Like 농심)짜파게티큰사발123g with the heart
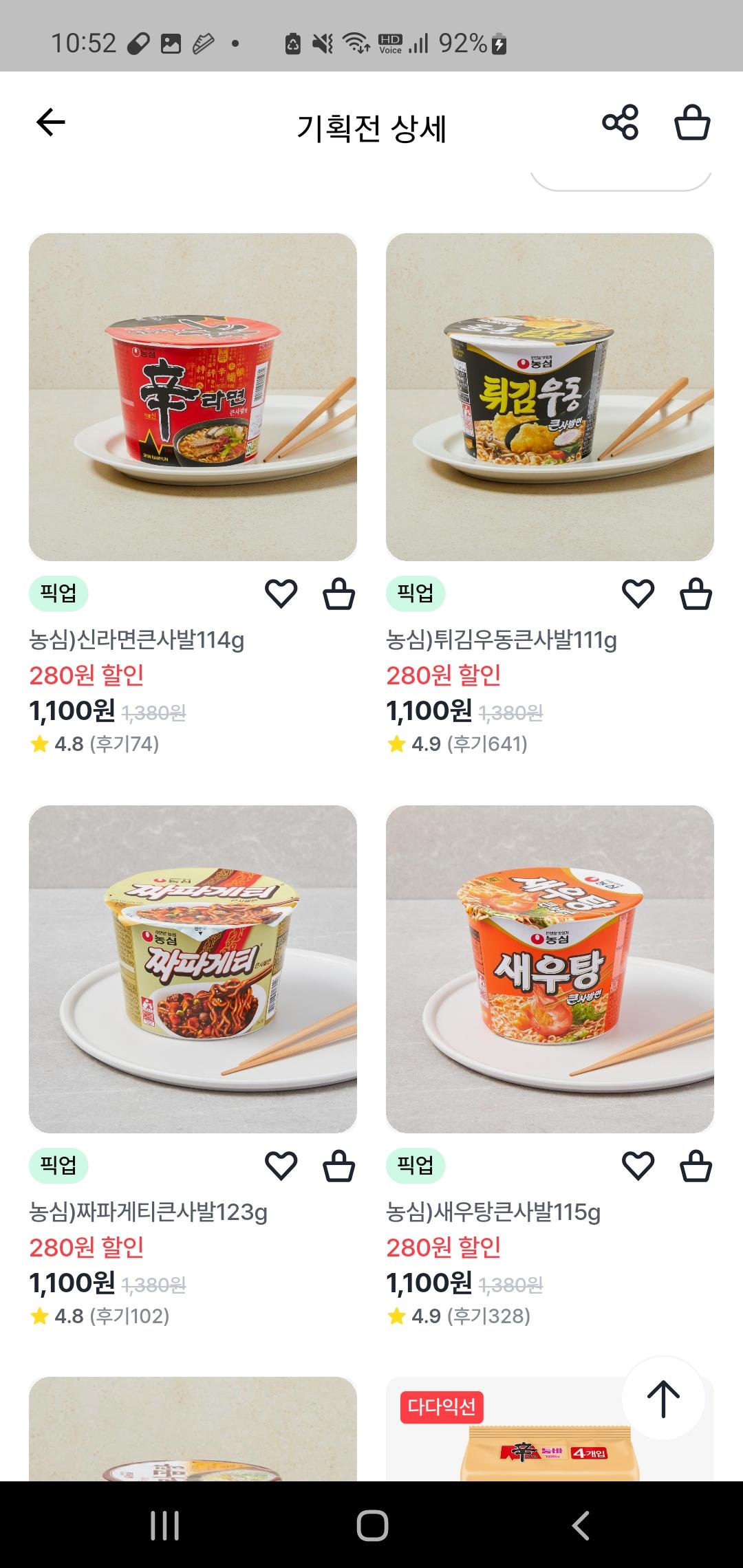Screen dimensions: 743x1568 281,1166
